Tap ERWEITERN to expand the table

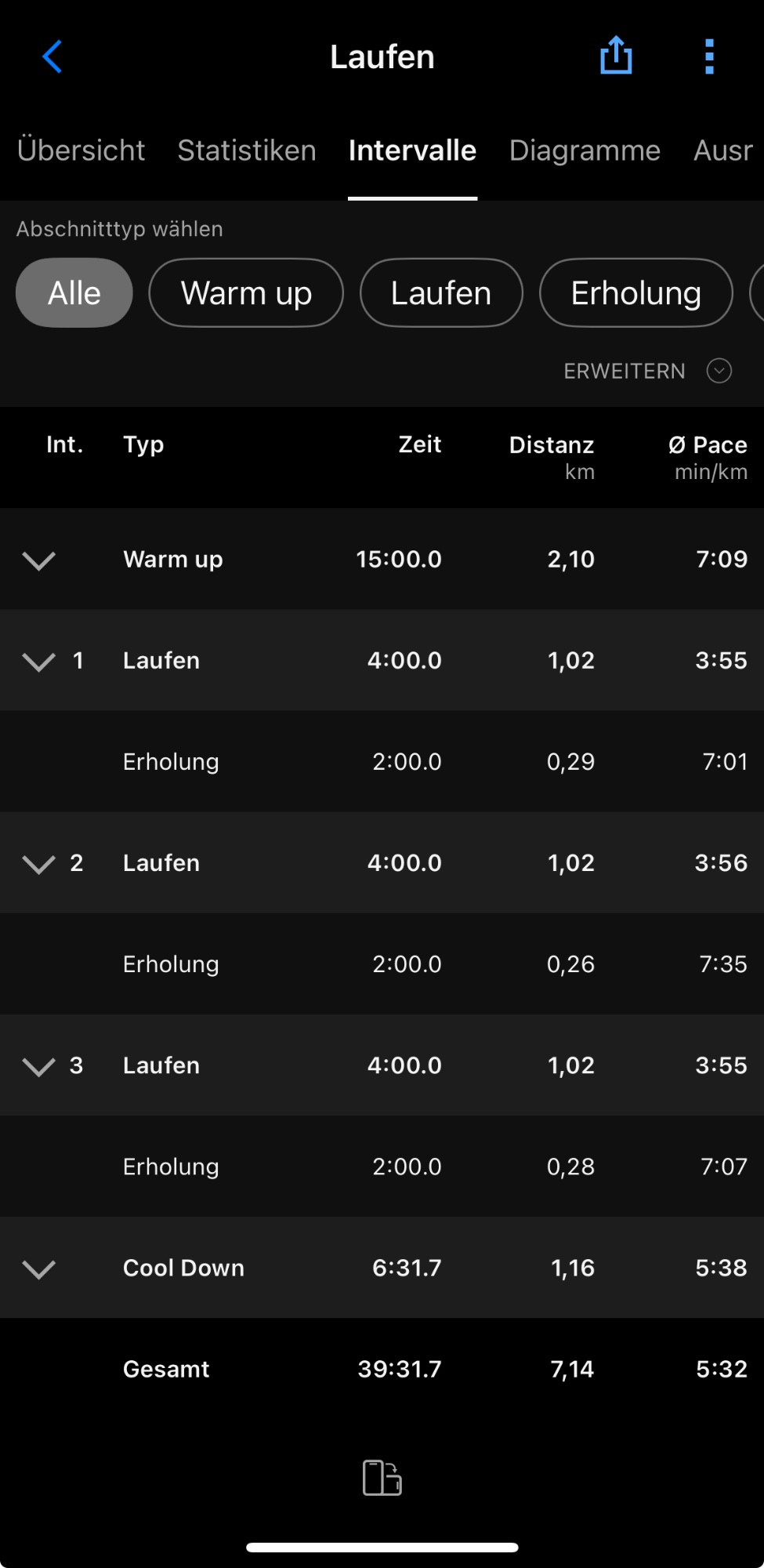[647, 371]
